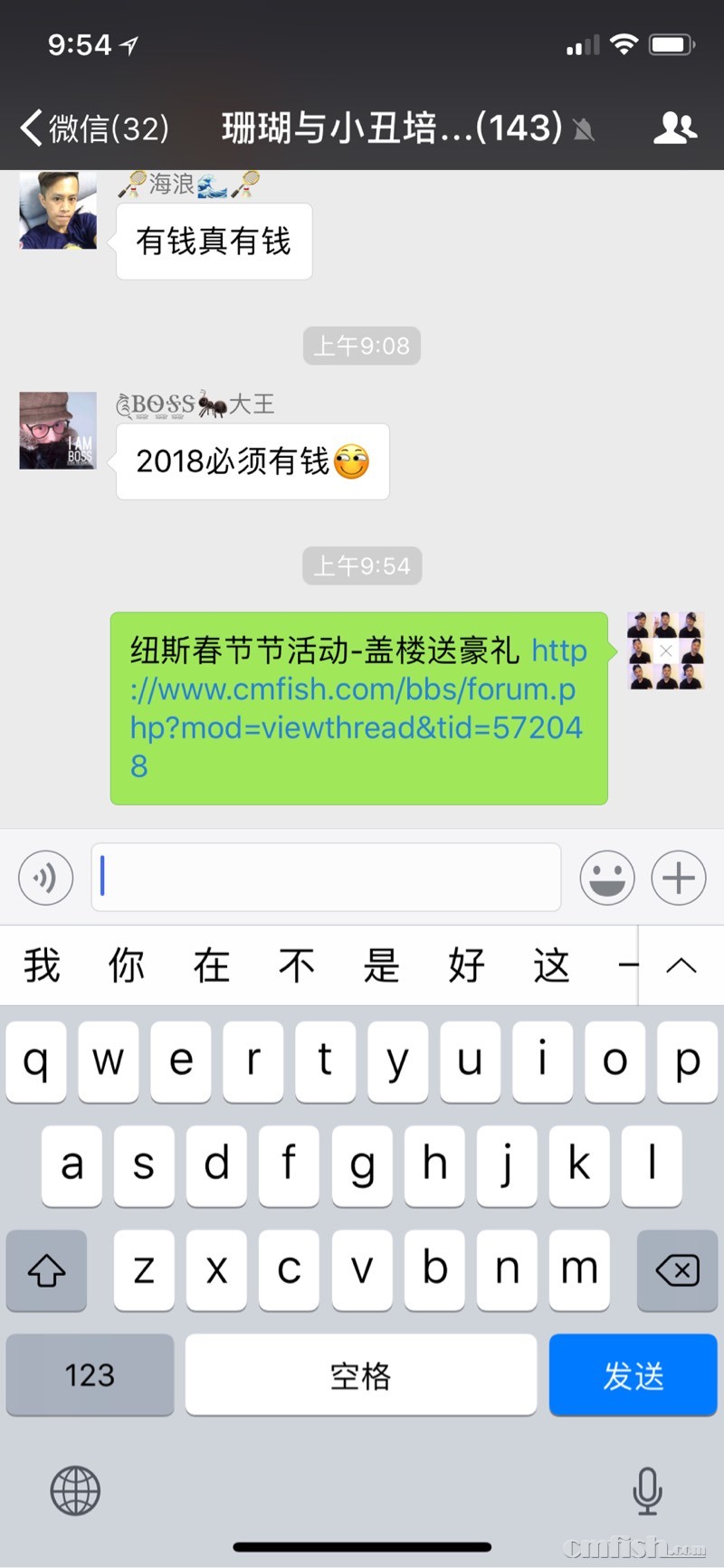Open the group members info icon

click(x=674, y=128)
